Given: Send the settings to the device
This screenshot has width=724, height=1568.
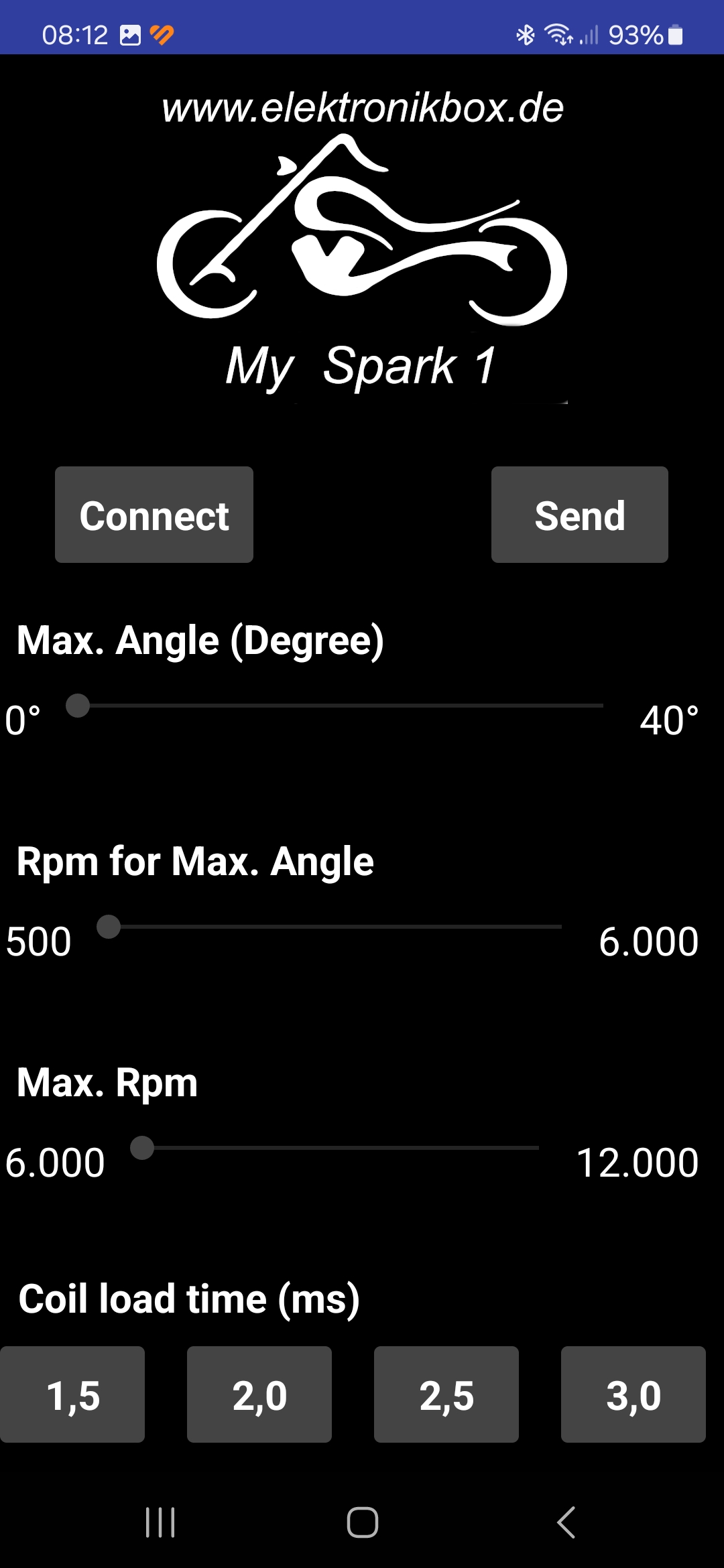Looking at the screenshot, I should (579, 515).
